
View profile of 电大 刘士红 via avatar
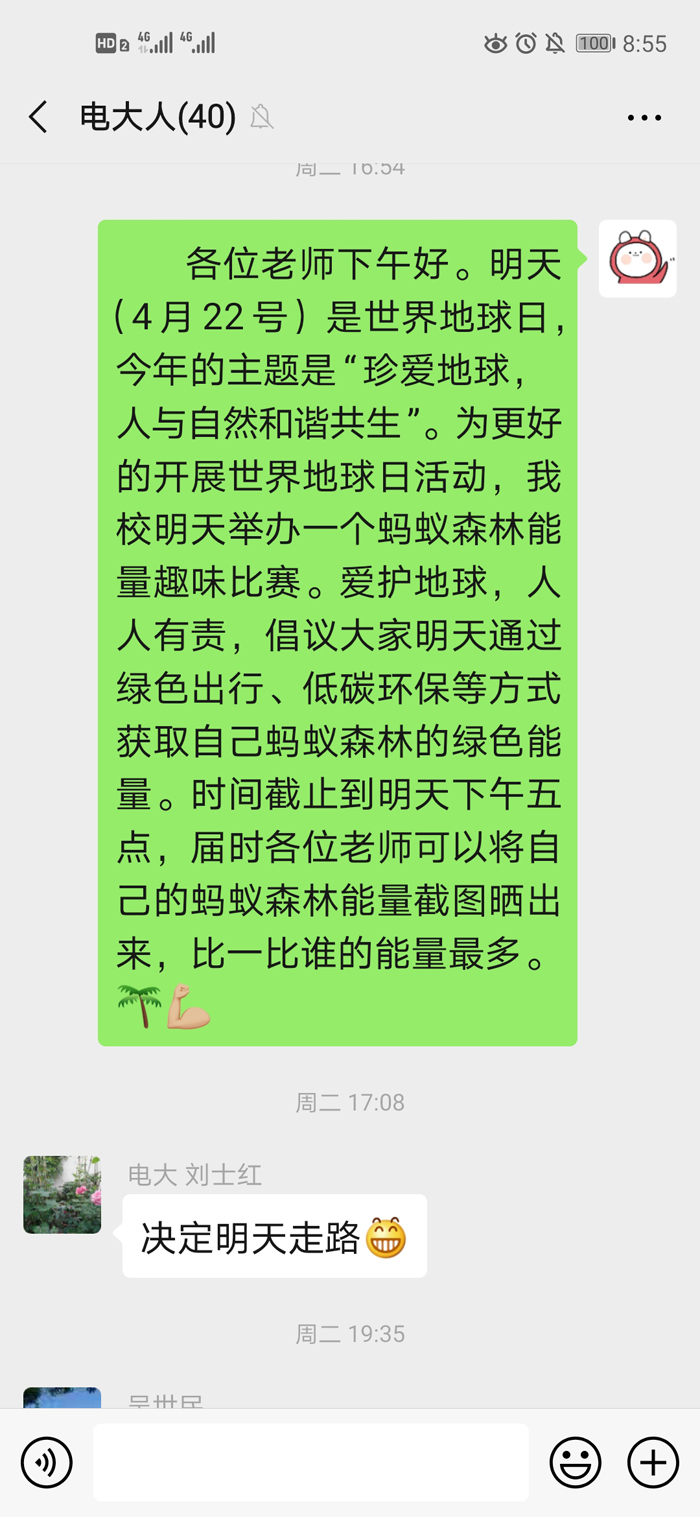pyautogui.click(x=62, y=1194)
